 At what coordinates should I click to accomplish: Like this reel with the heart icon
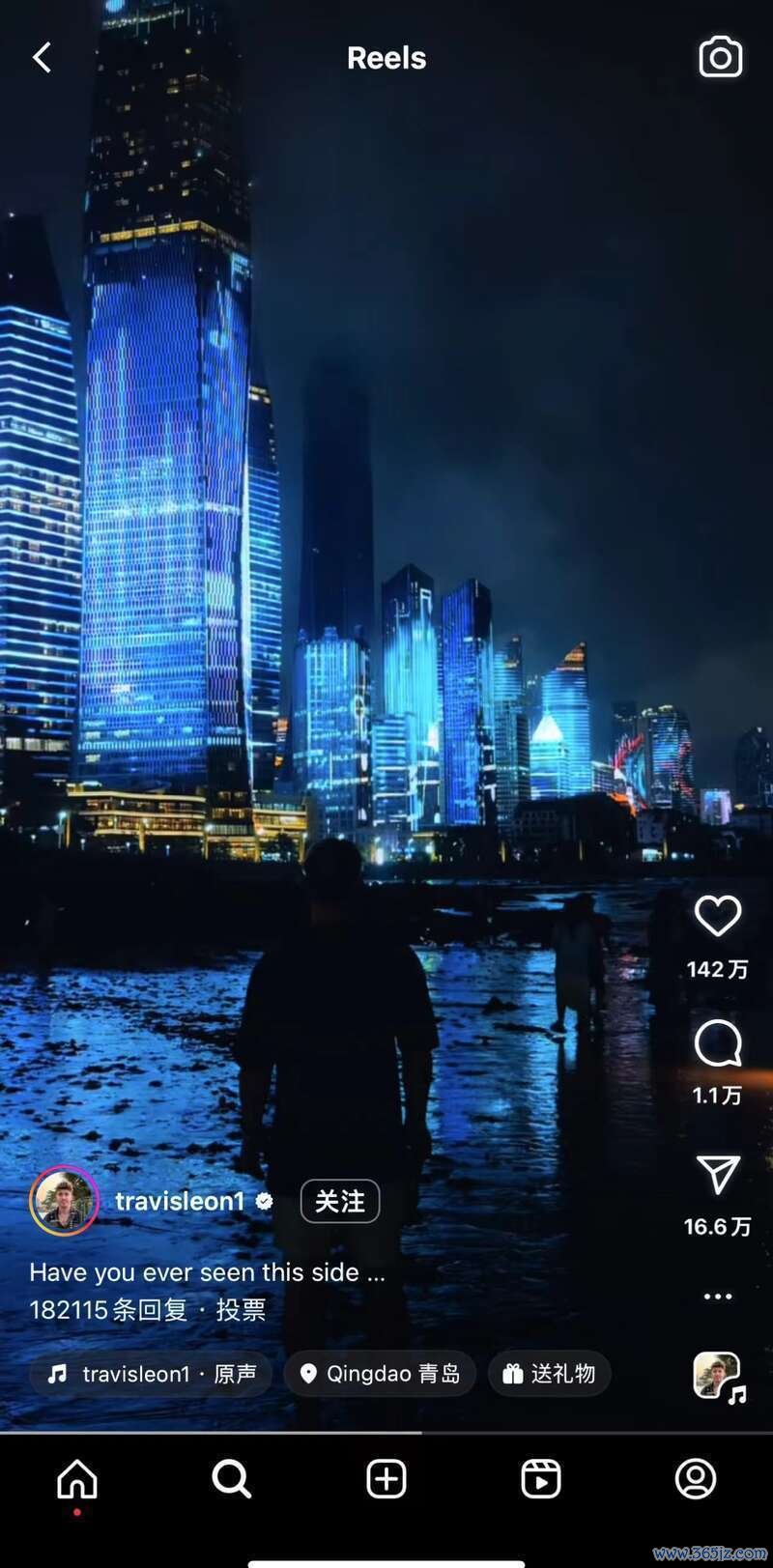[717, 916]
